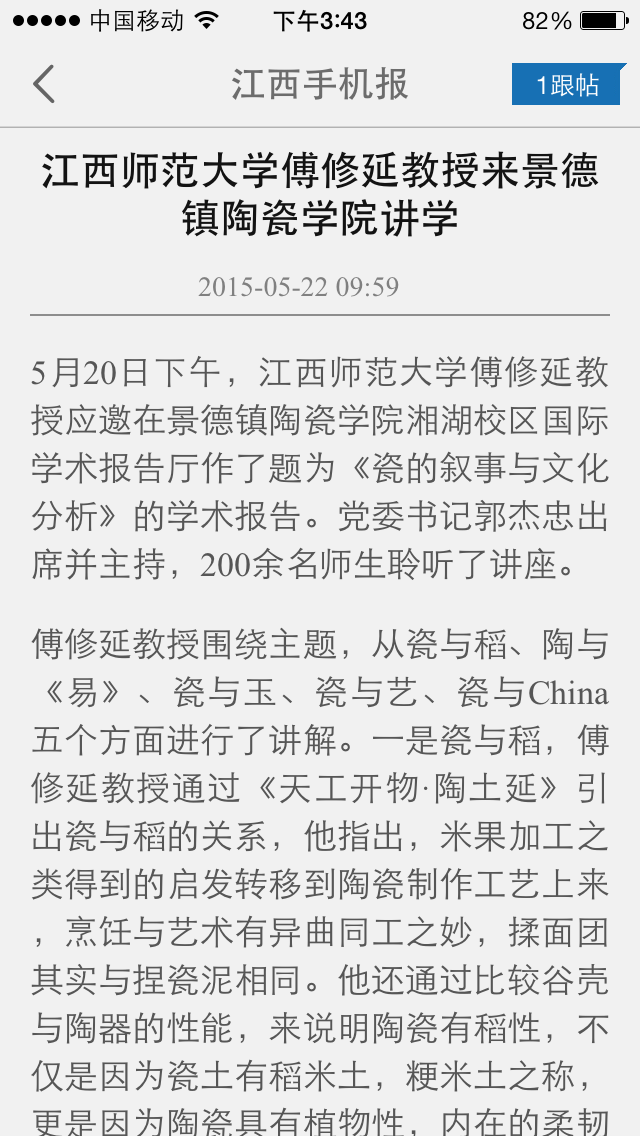Go back using the top-left arrow
The height and width of the screenshot is (1136, 640).
[x=43, y=84]
